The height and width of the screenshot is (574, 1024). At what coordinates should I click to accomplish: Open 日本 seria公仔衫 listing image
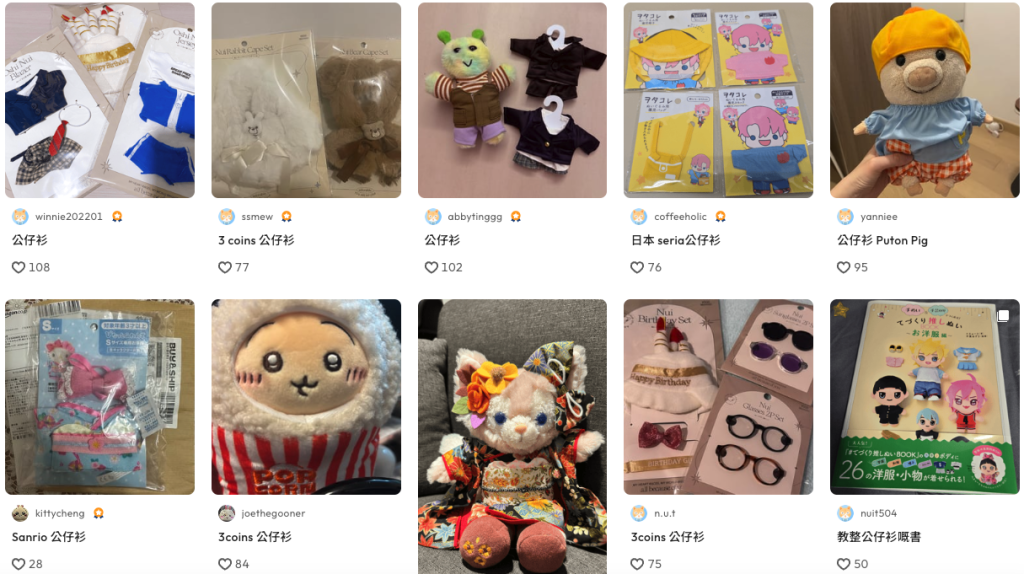point(718,100)
